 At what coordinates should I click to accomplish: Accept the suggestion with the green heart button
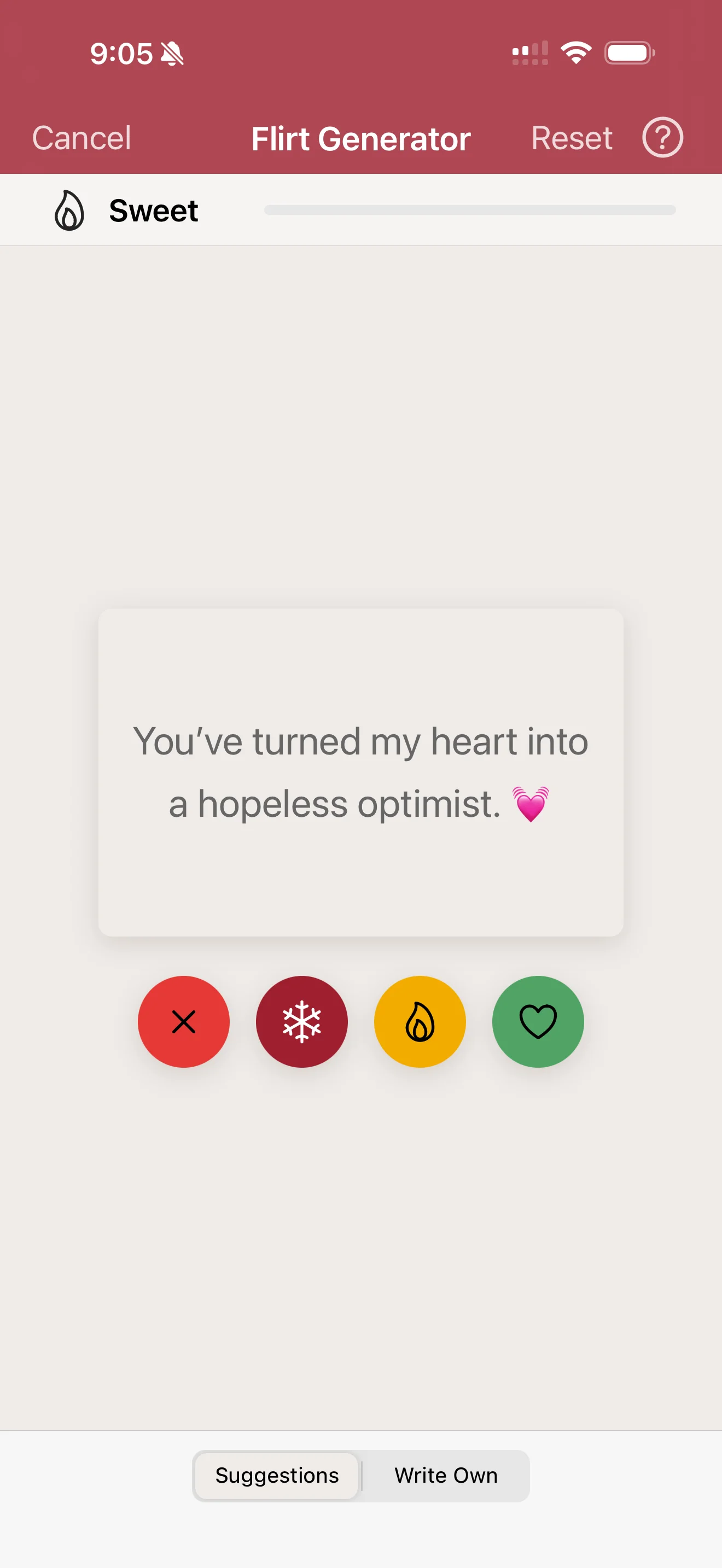538,1021
